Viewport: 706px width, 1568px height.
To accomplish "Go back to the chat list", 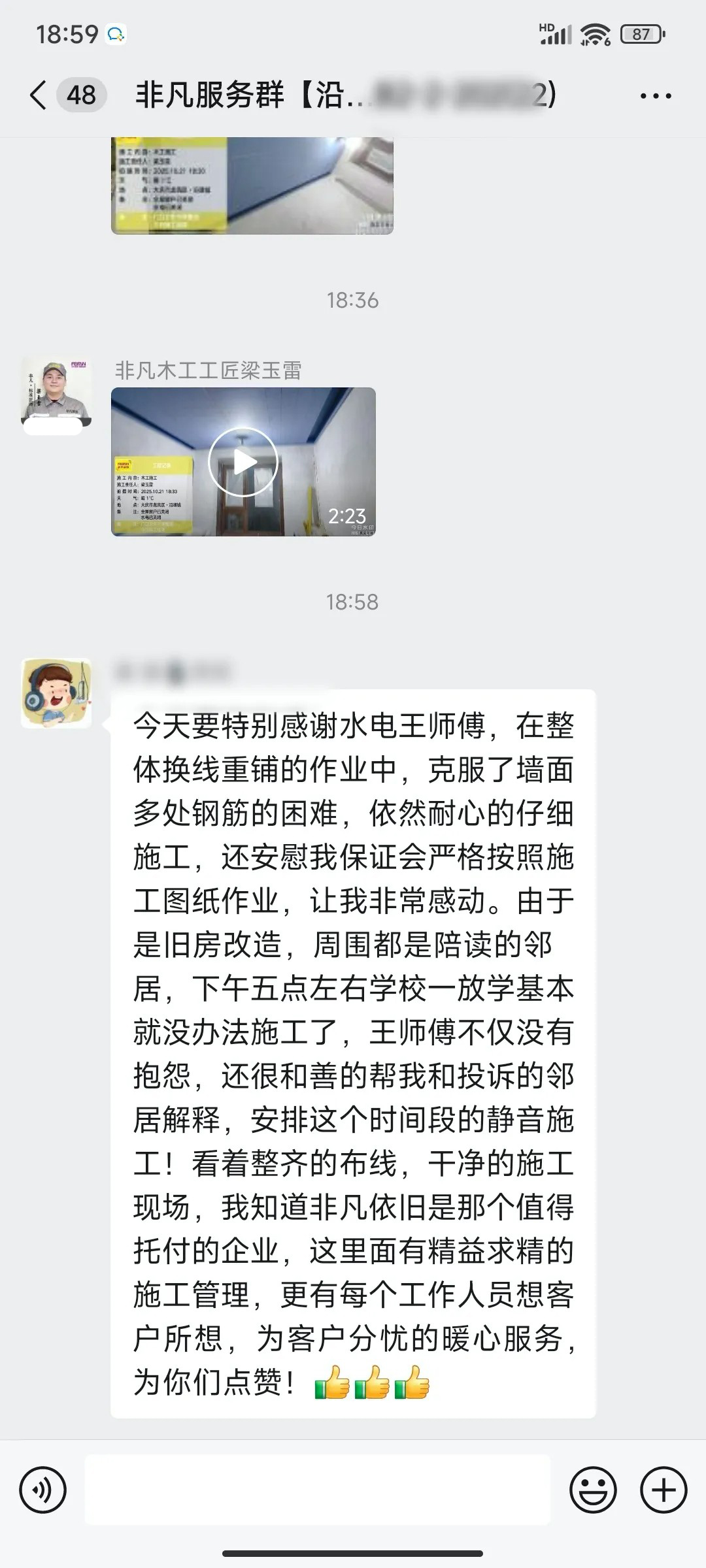I will (x=39, y=95).
